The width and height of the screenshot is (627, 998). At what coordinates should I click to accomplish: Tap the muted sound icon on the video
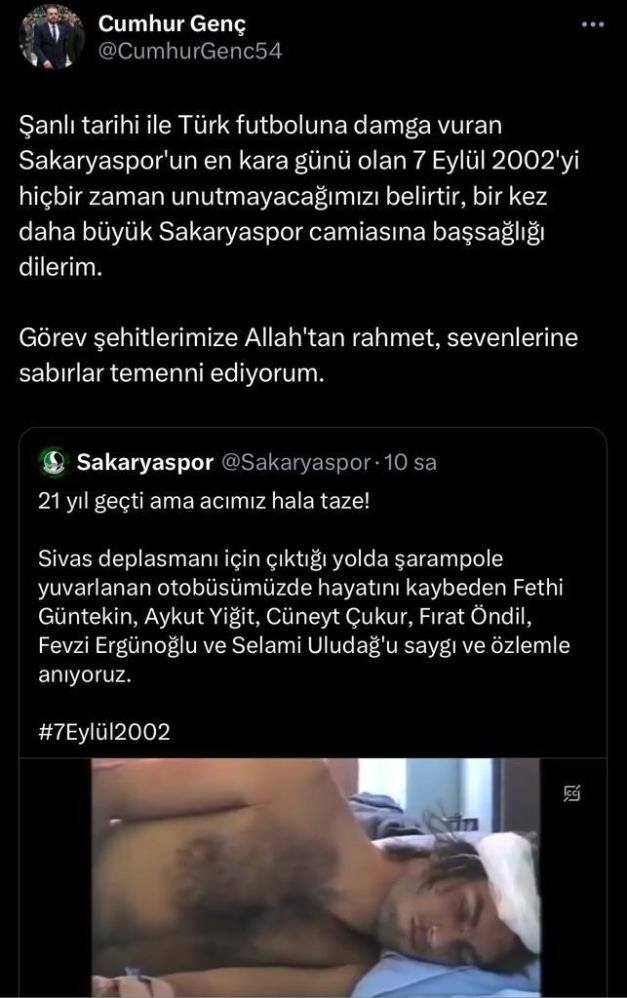573,795
